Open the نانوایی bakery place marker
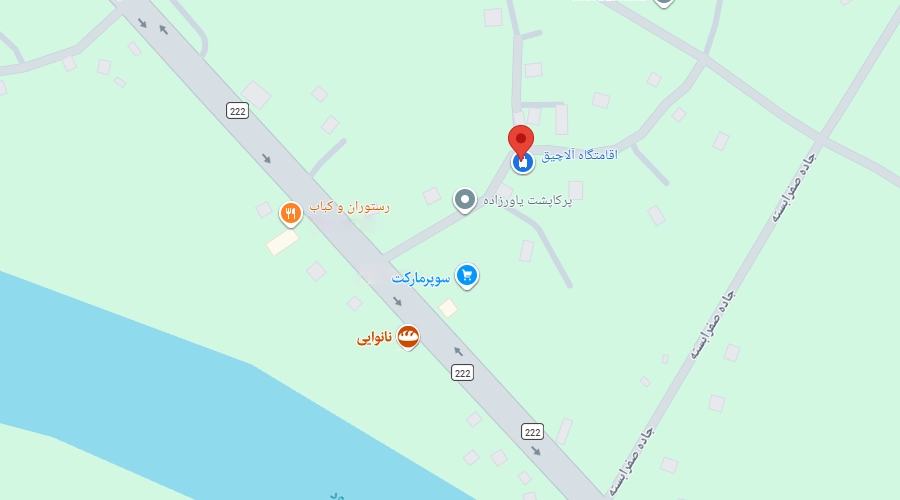Screen dimensions: 900x500 408,337
